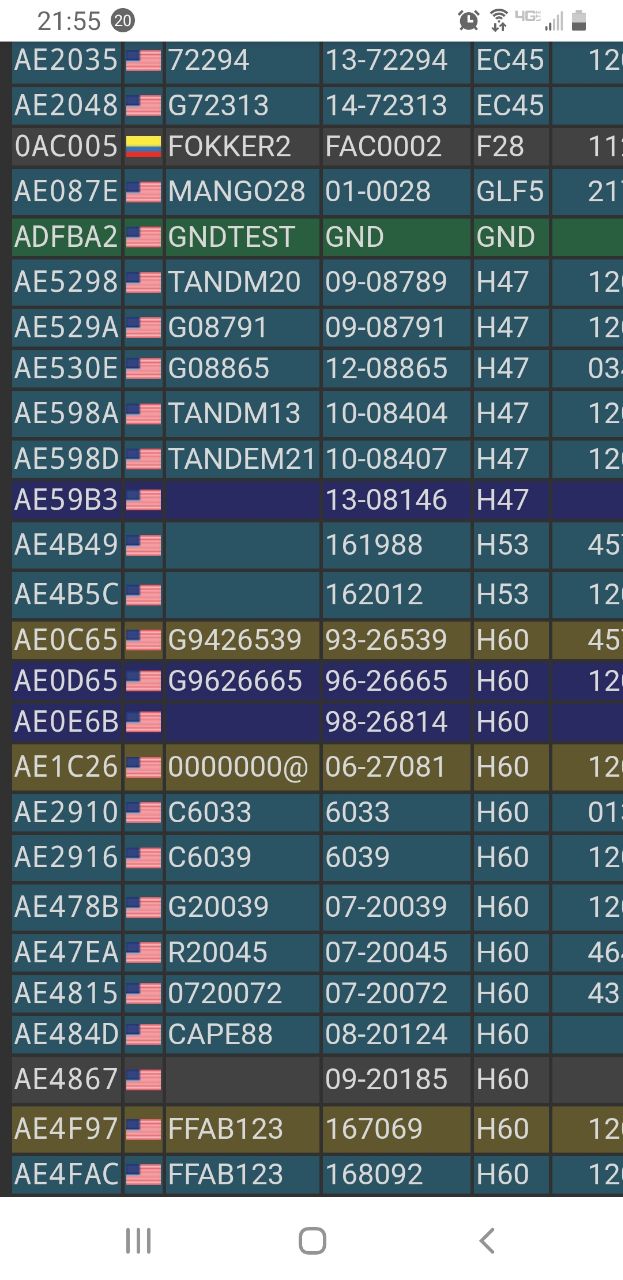Open the R20045 row
Viewport: 623px width, 1280px height.
click(x=217, y=952)
